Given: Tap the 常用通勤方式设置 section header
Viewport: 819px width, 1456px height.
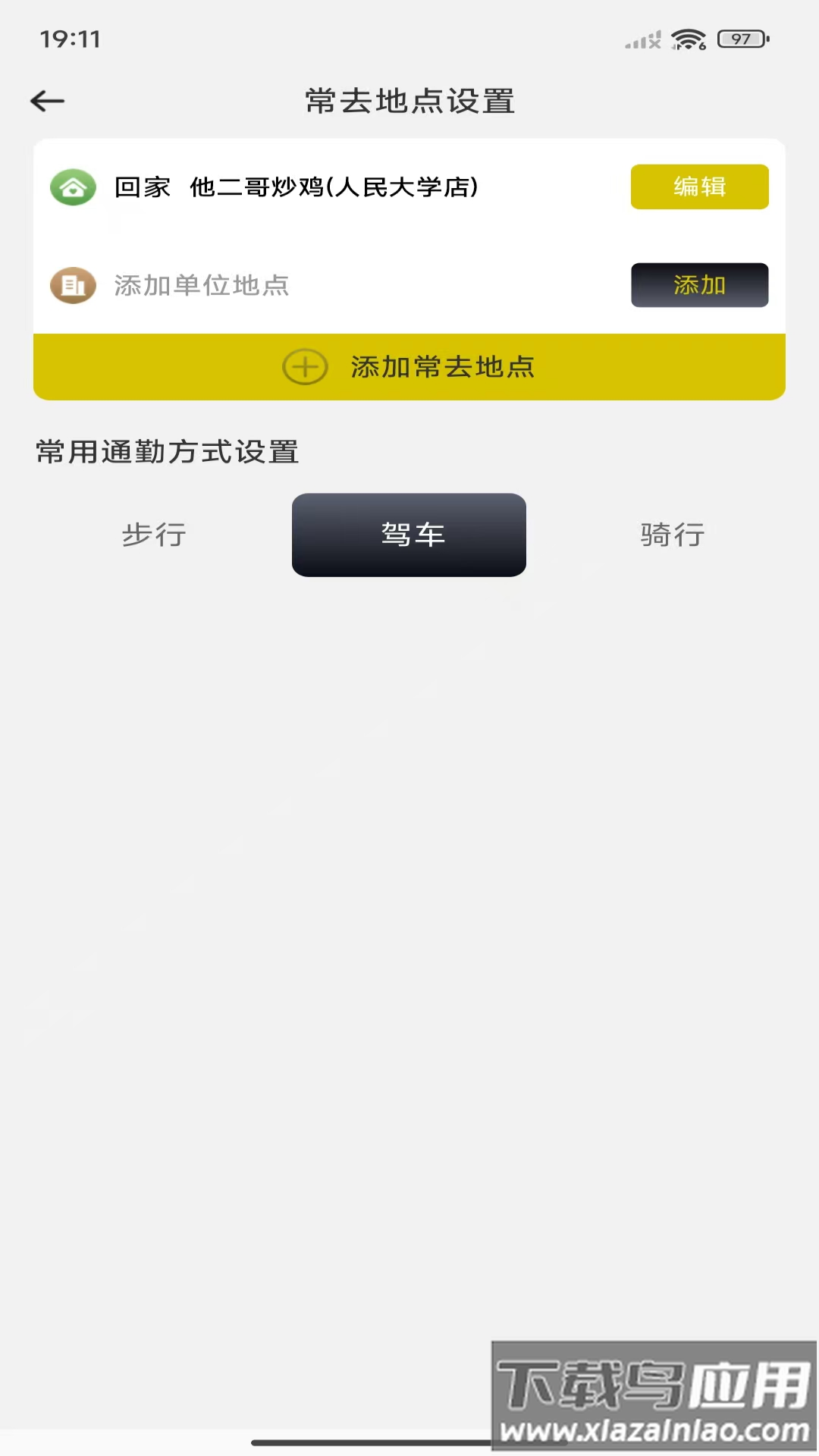Looking at the screenshot, I should (166, 451).
